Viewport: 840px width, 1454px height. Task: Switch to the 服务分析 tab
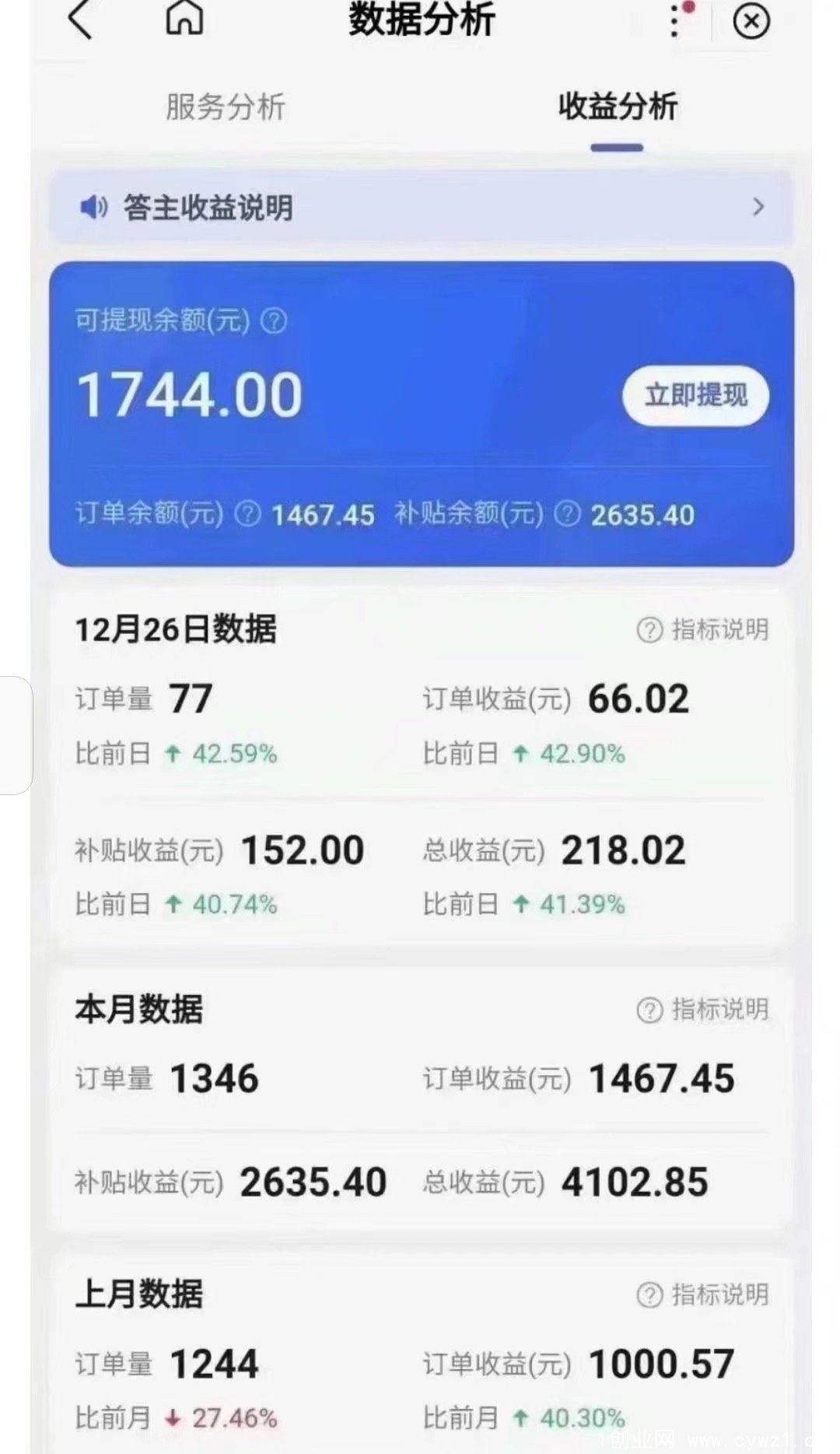(226, 107)
